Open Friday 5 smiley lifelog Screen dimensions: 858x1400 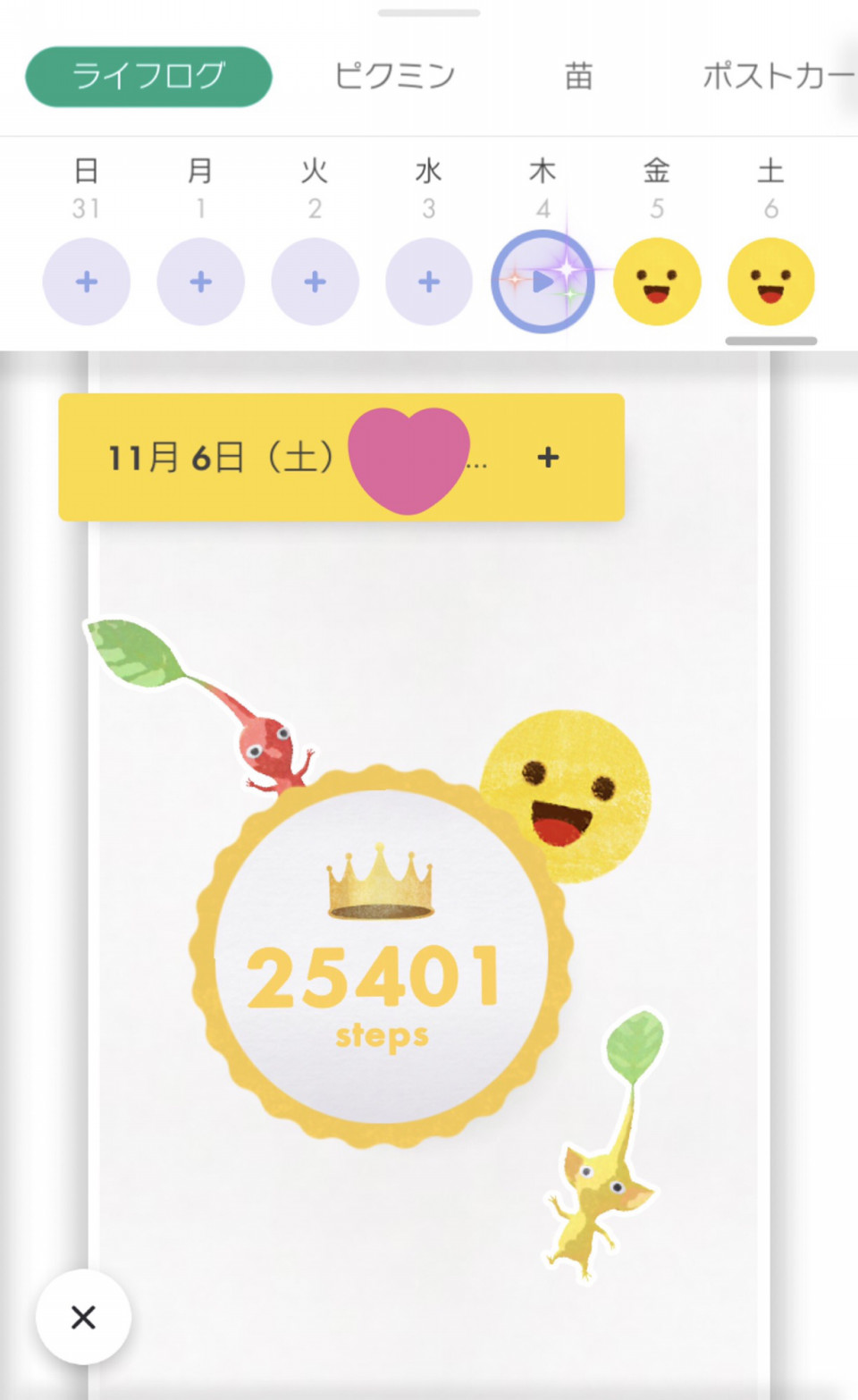pyautogui.click(x=657, y=282)
